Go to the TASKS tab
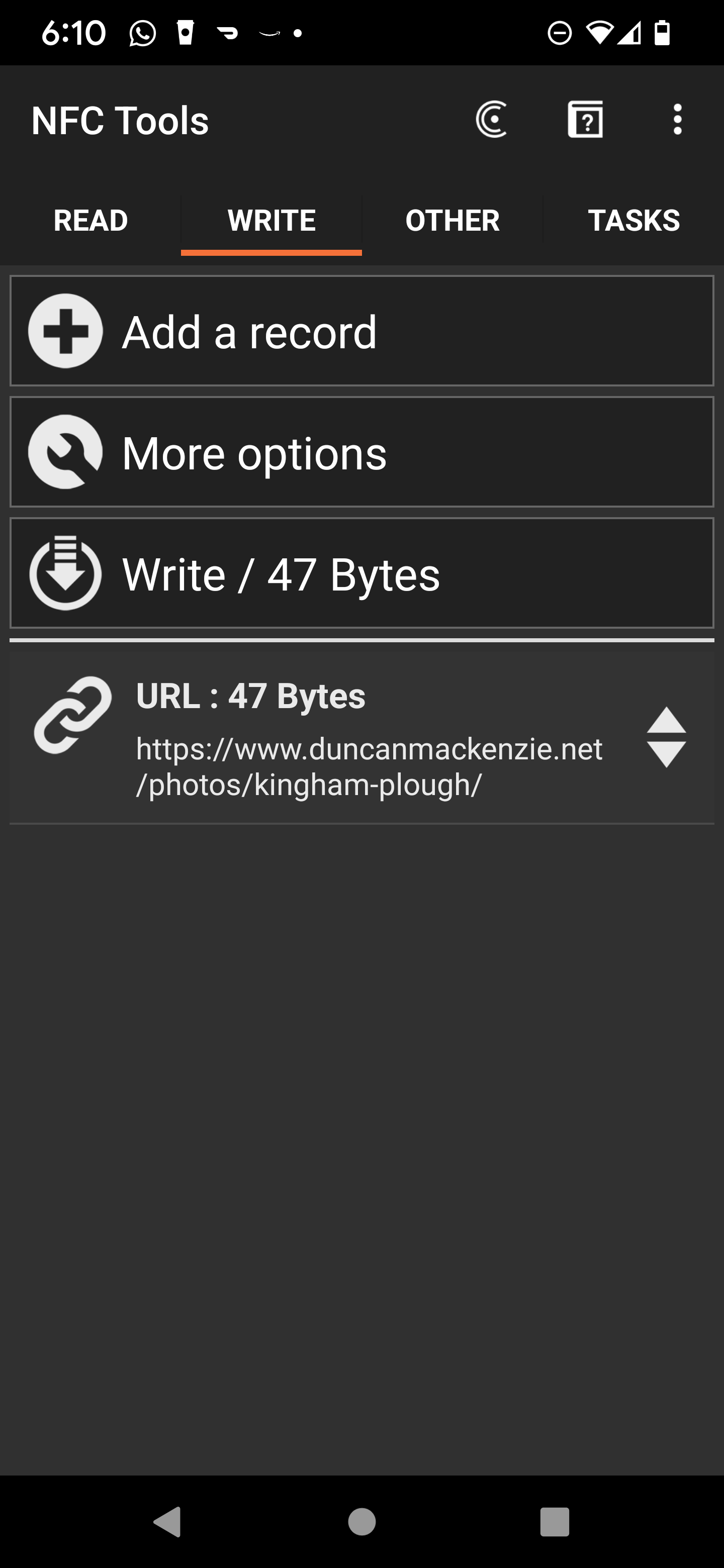This screenshot has width=724, height=1568. coord(633,220)
